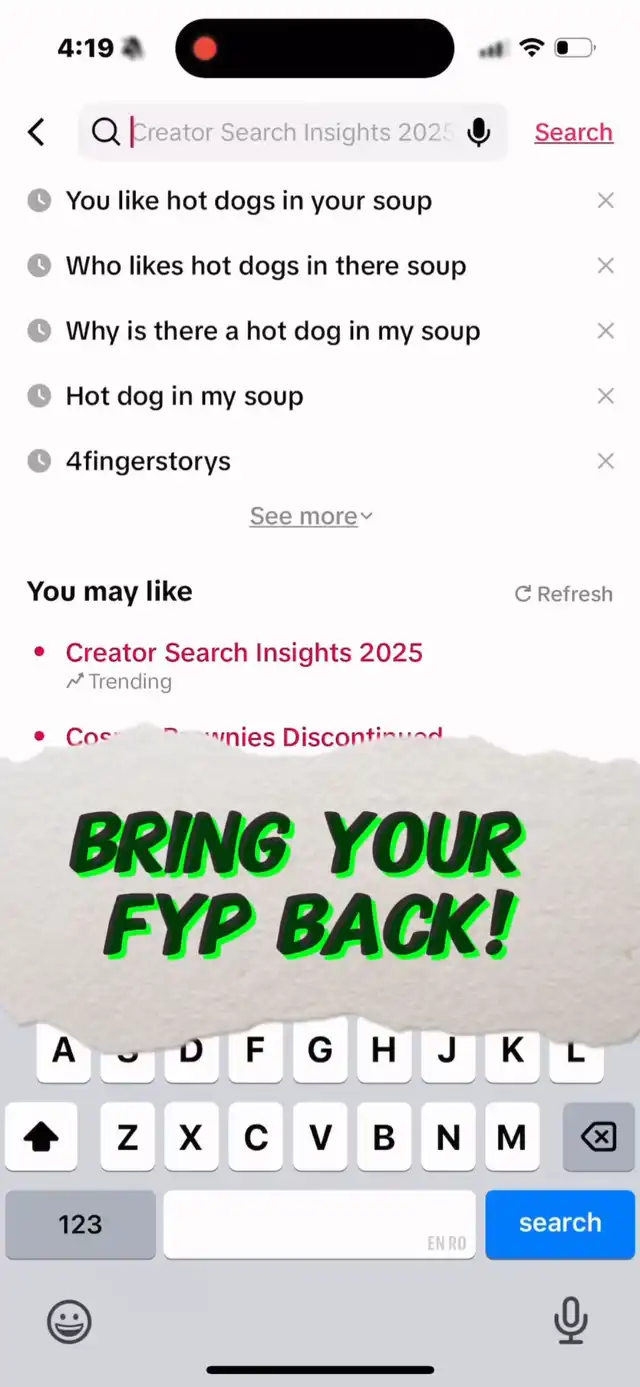Screen dimensions: 640x1387
Task: Select 'Why is there a hot dog in my soup'
Action: click(x=273, y=331)
